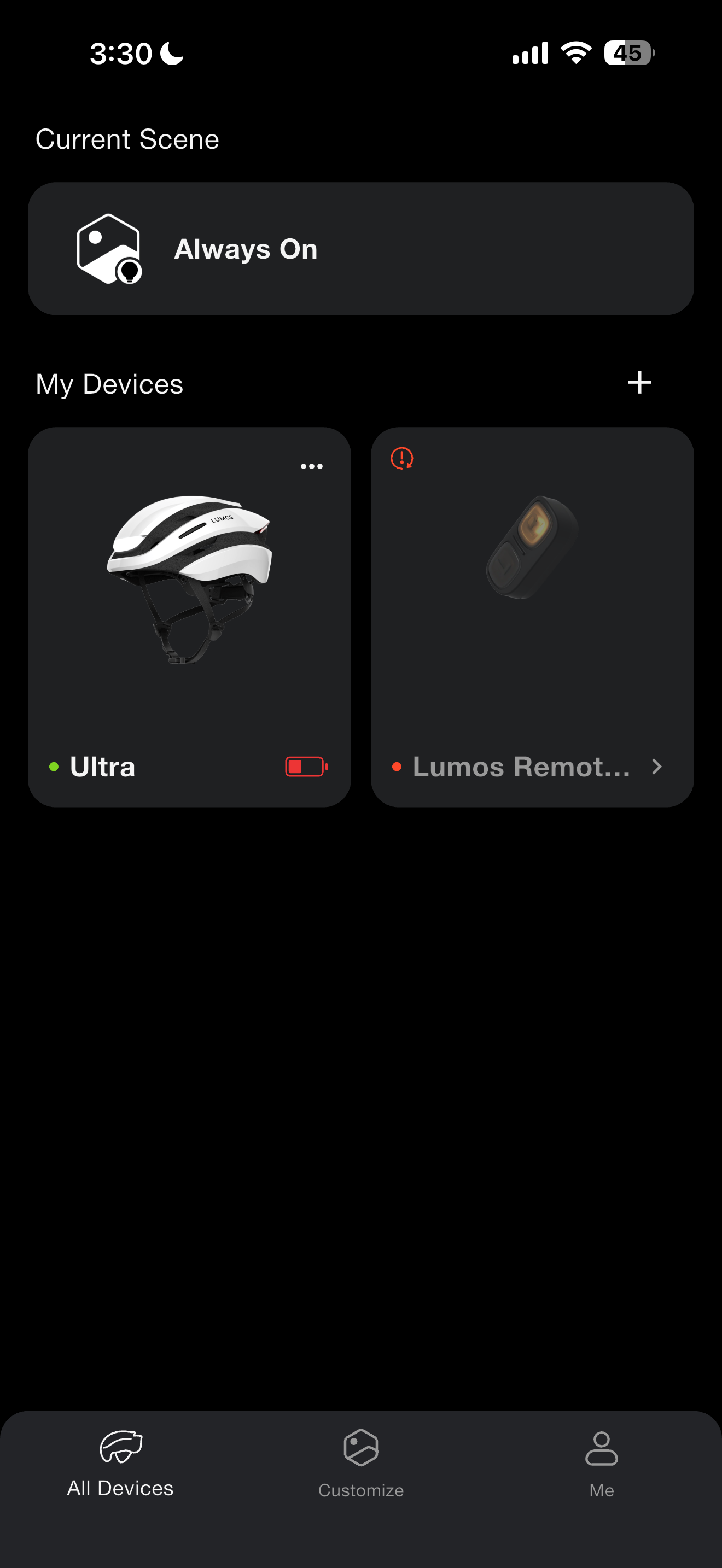Screen dimensions: 722x1568
Task: Tap the red warning icon on Lumos Remote
Action: click(402, 458)
